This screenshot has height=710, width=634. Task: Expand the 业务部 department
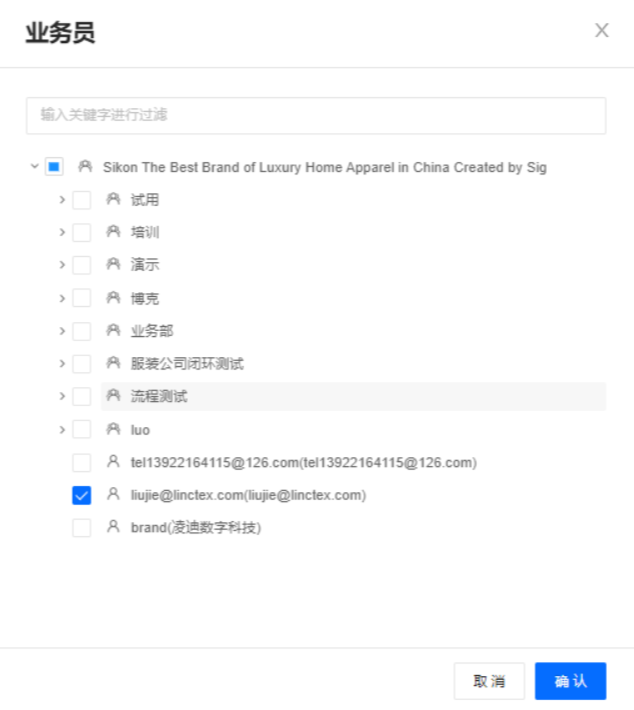click(62, 331)
